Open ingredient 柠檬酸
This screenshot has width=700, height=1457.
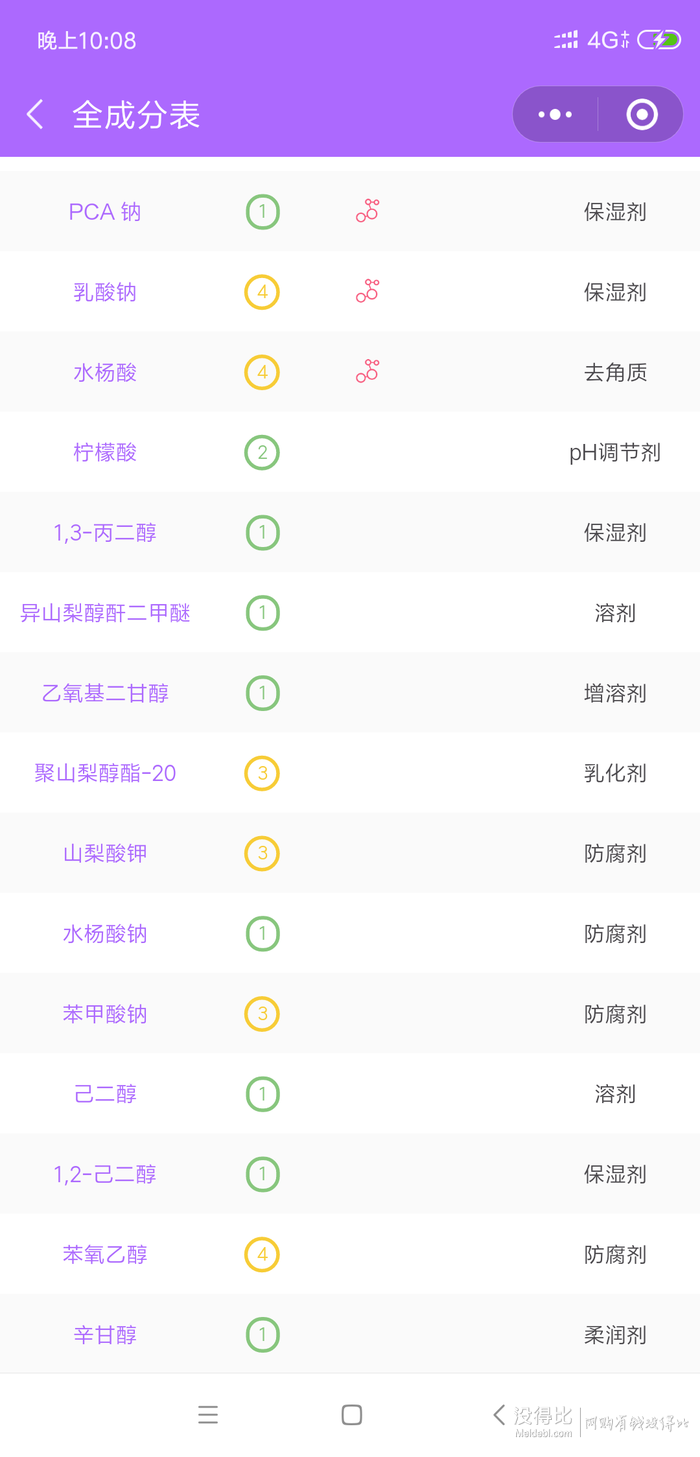(x=105, y=452)
